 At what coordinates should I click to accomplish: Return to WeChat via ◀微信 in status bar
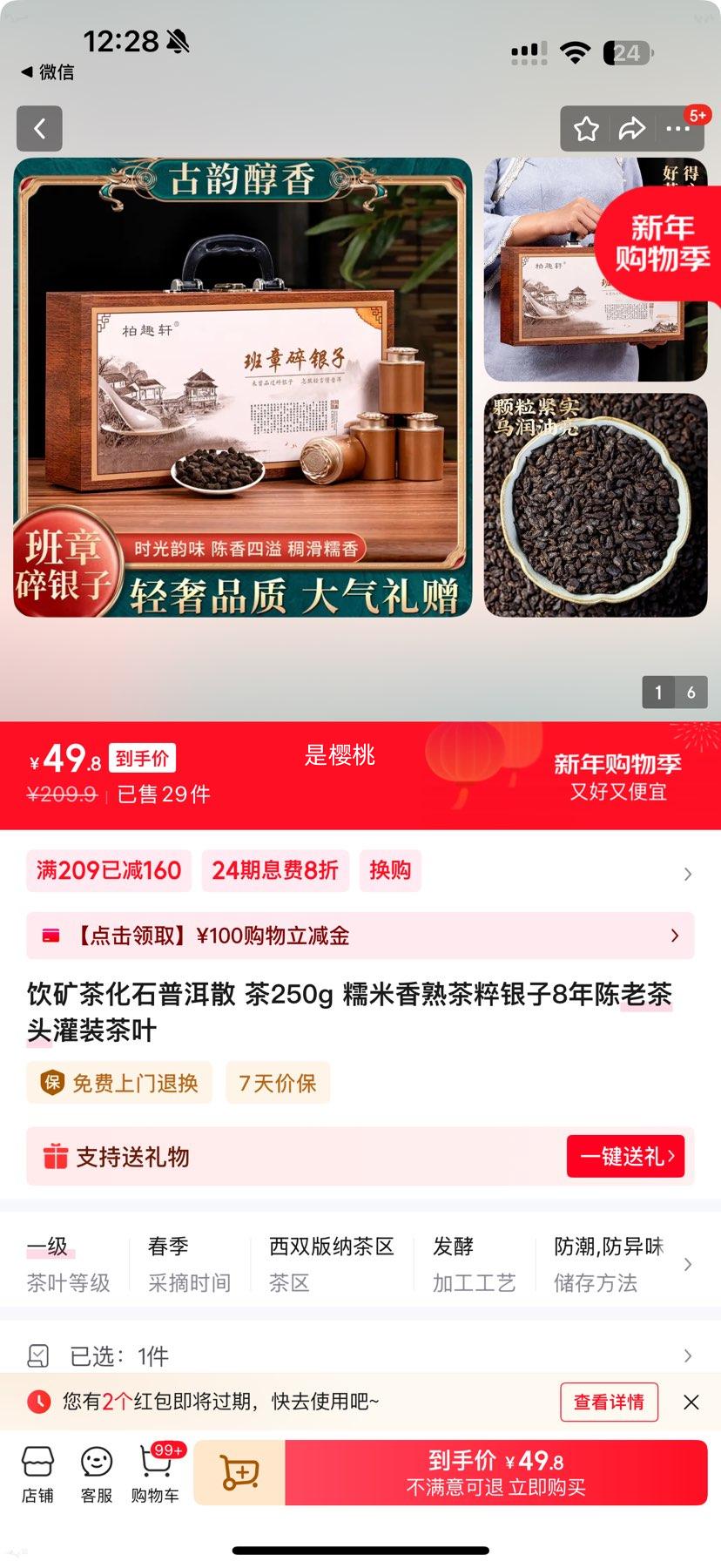click(48, 72)
